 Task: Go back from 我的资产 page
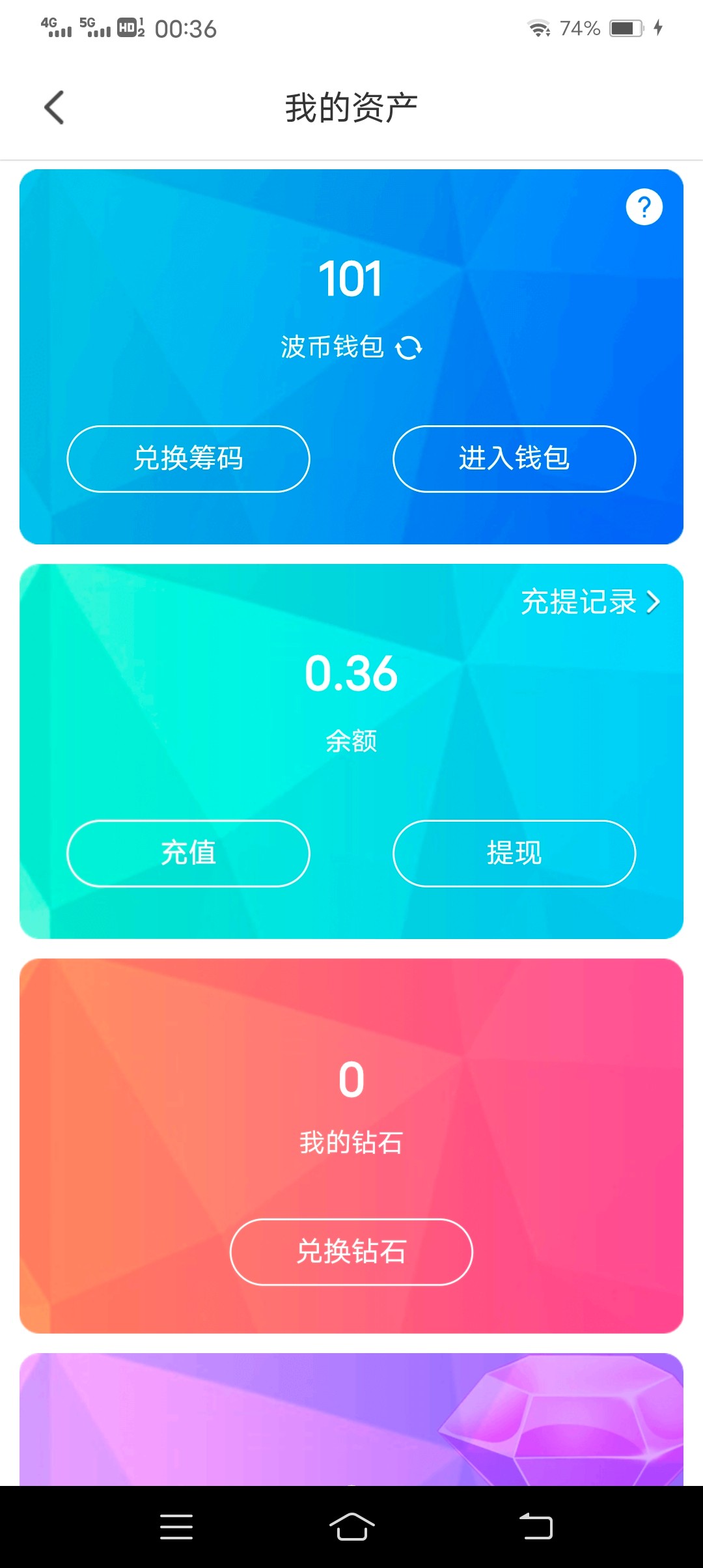(x=55, y=107)
